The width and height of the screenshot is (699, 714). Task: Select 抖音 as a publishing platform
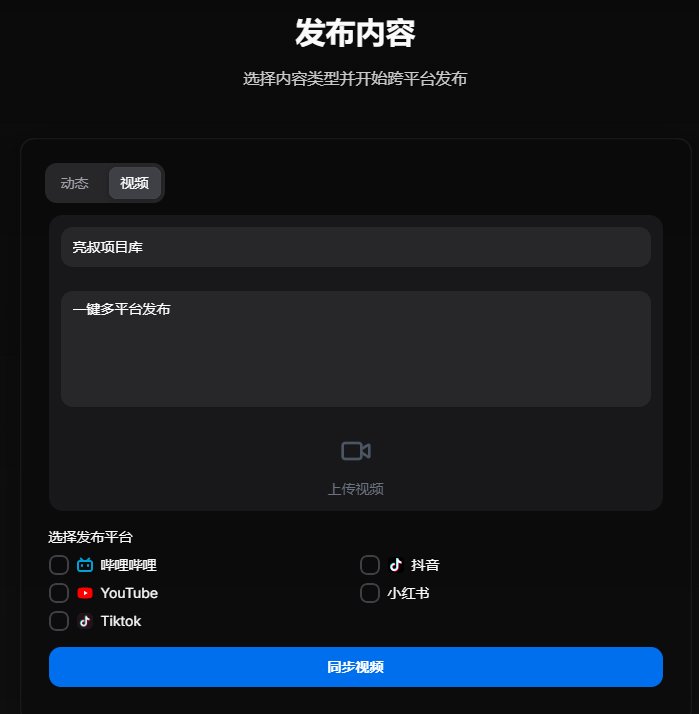coord(370,565)
